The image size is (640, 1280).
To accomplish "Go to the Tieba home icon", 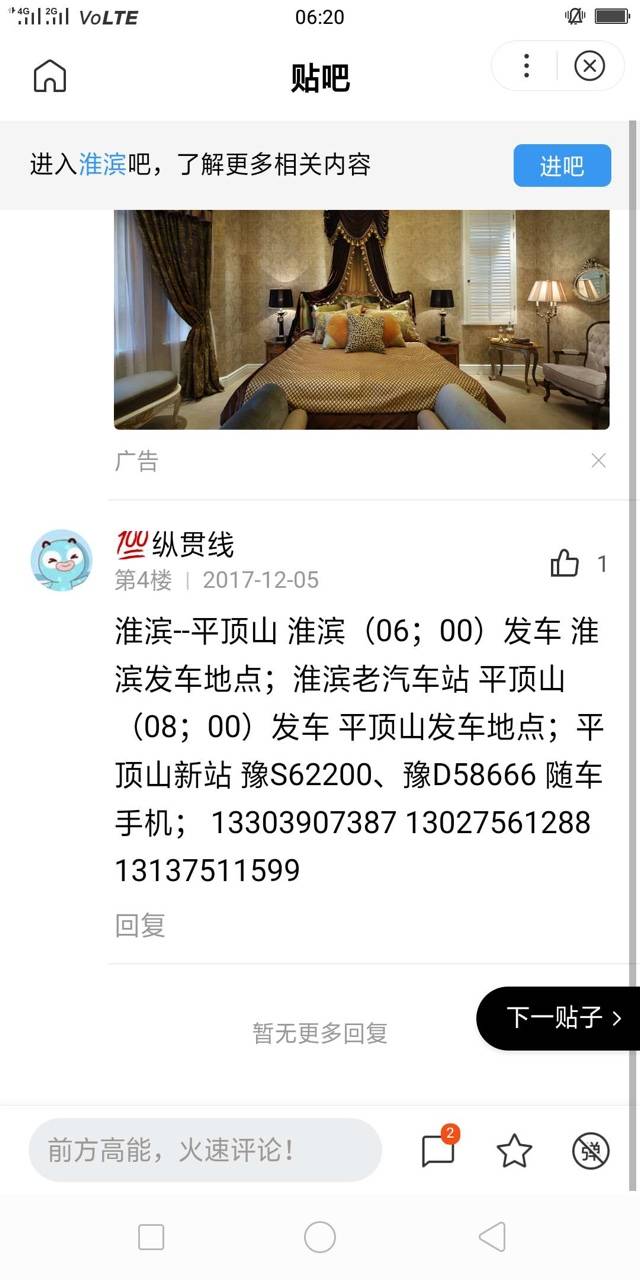I will point(49,76).
